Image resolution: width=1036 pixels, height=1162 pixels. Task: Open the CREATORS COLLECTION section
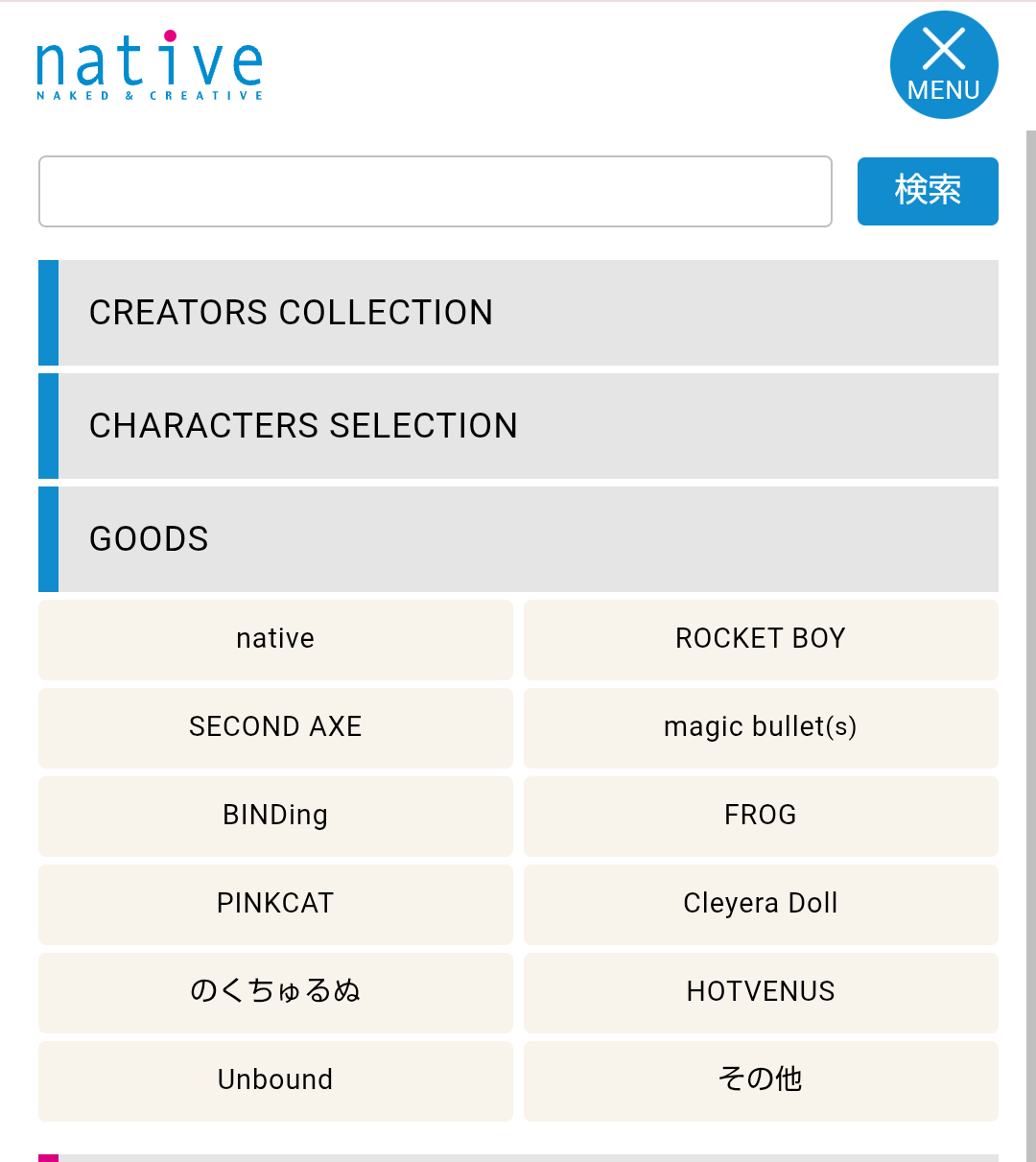coord(518,313)
